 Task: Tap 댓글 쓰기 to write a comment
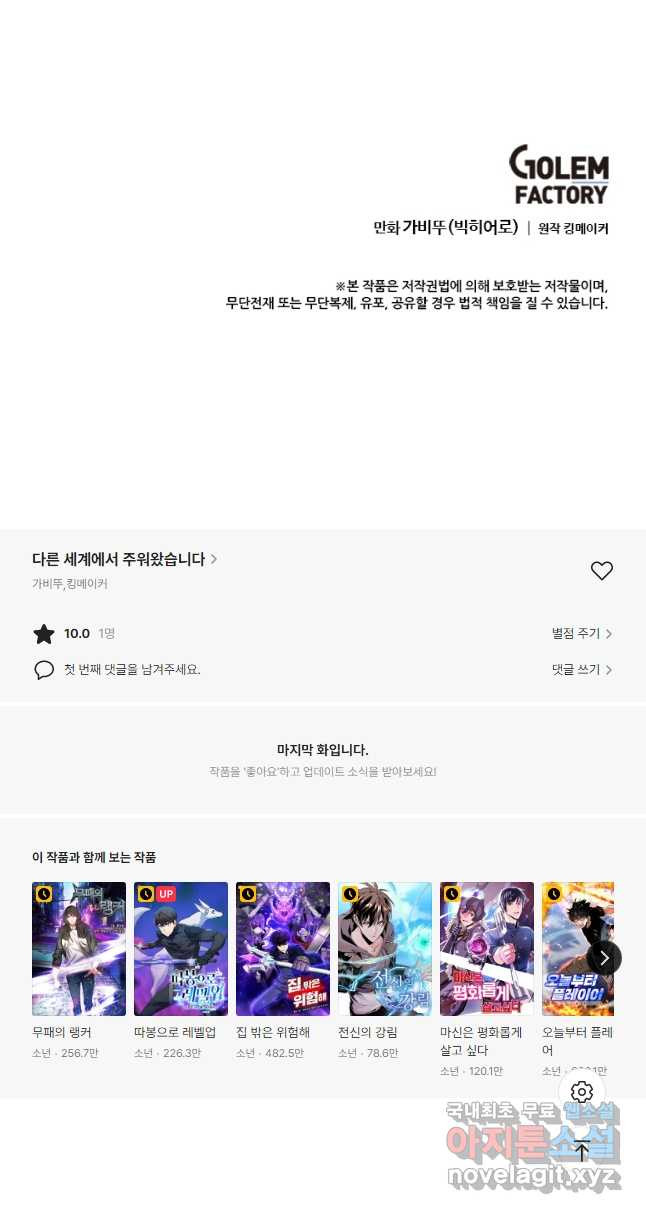[x=581, y=670]
